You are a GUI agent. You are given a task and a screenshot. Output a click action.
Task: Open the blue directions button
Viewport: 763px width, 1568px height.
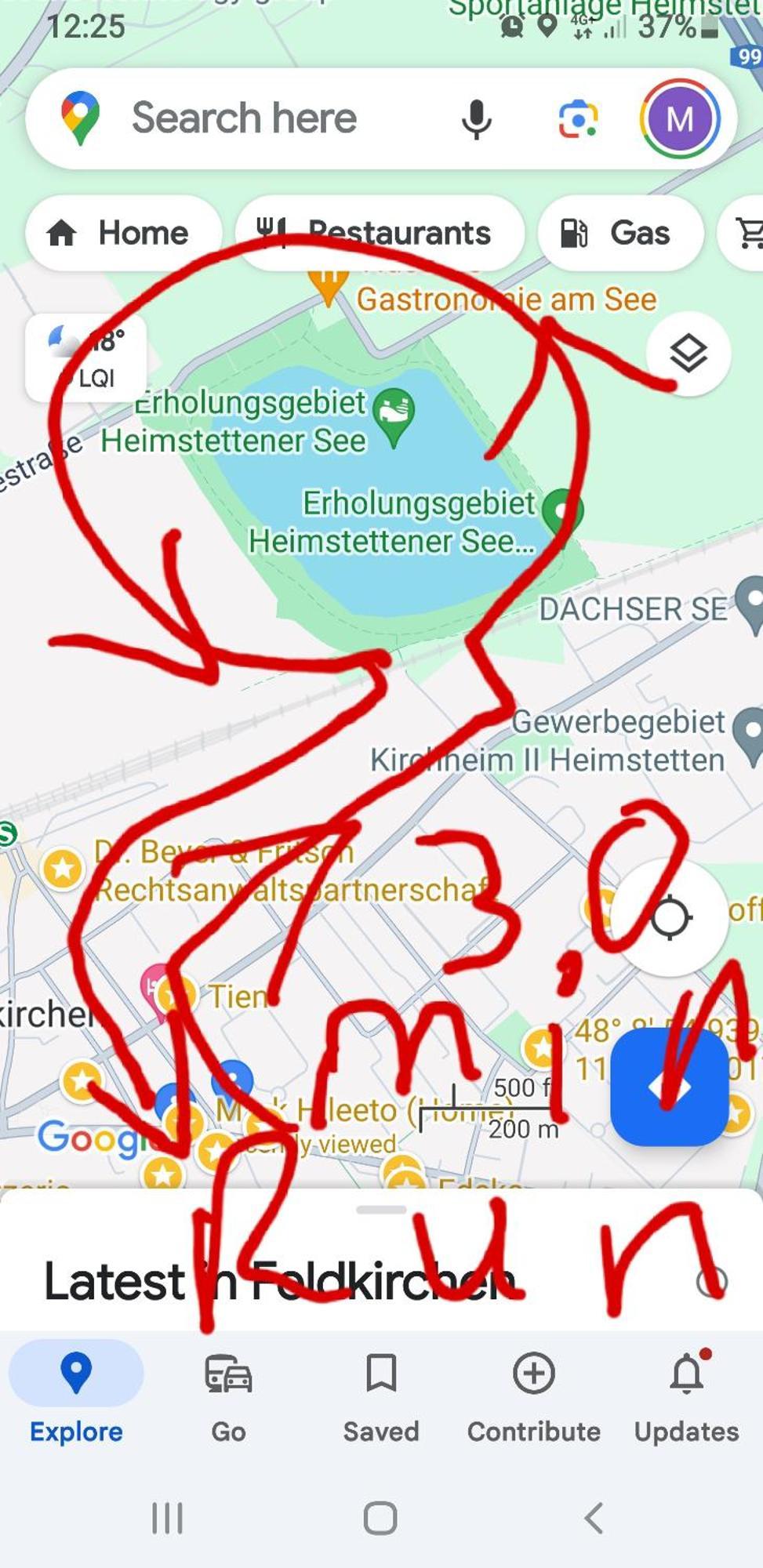(669, 1087)
